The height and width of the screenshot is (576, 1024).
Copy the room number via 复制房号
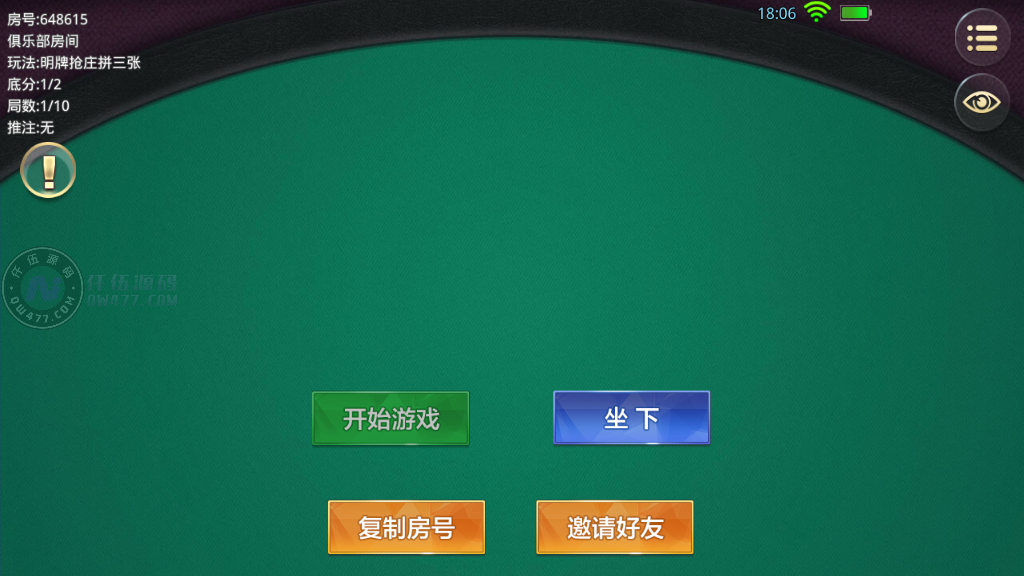coord(406,527)
